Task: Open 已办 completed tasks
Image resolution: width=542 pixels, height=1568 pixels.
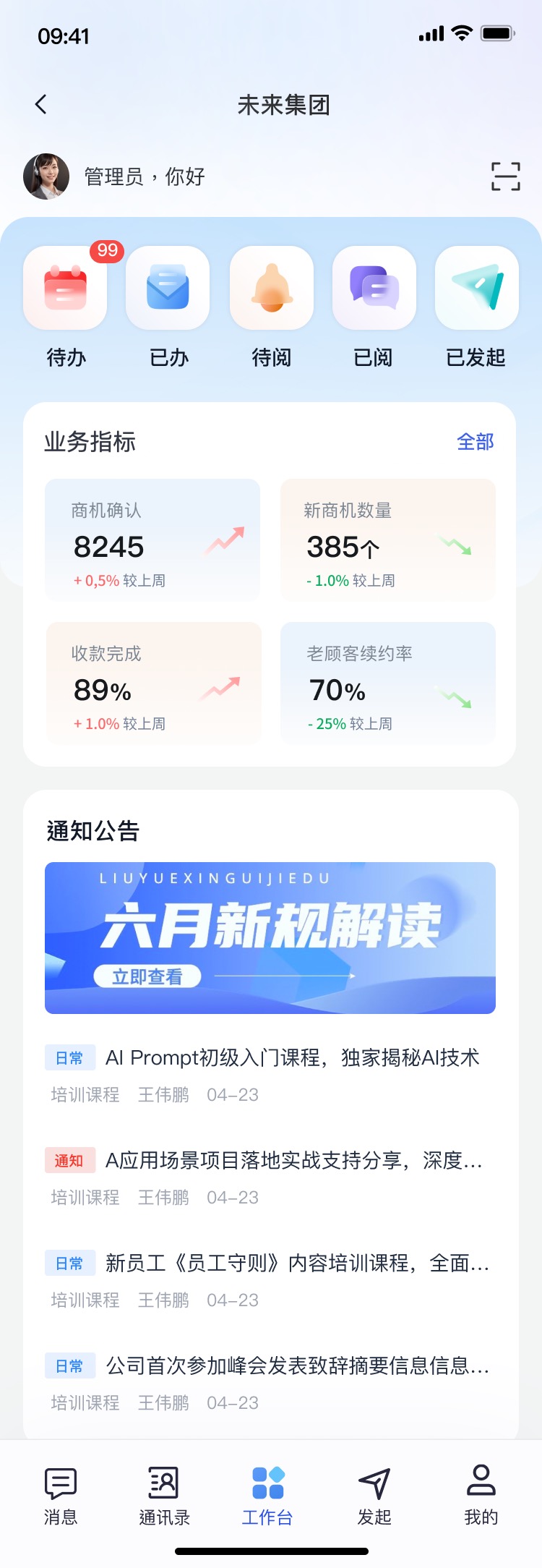Action: pos(168,289)
